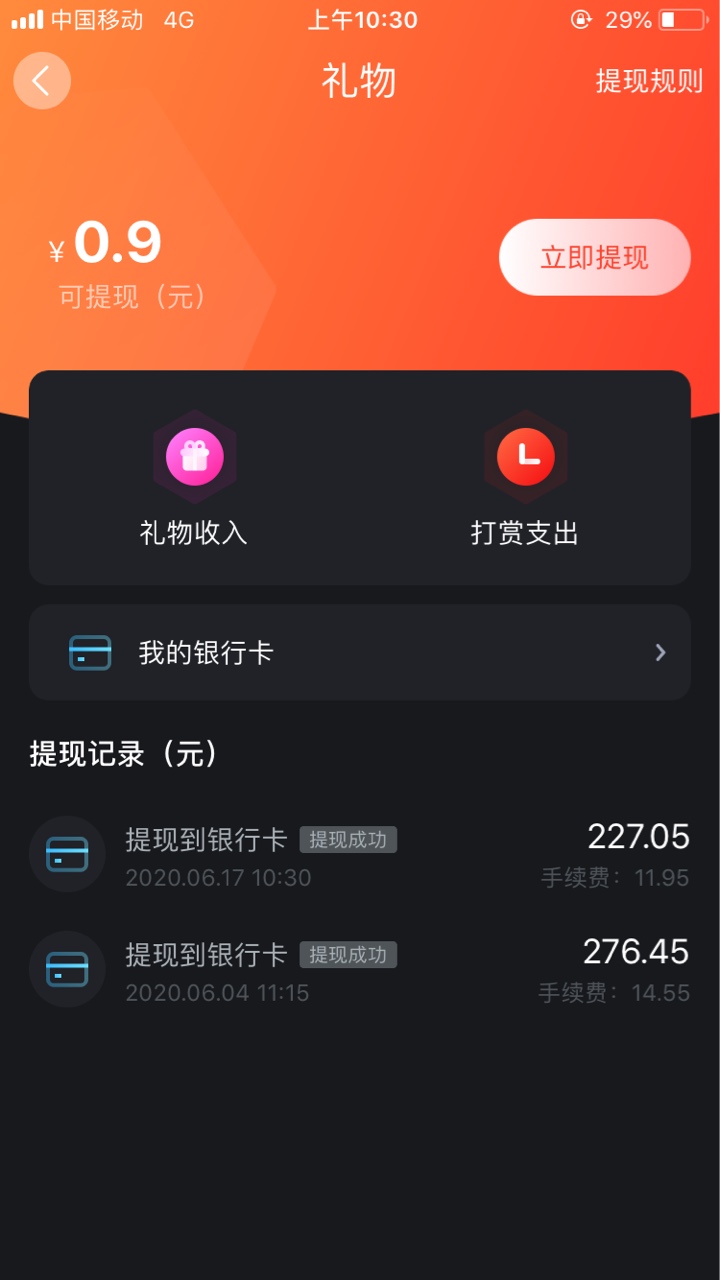Open 提现规则 withdrawal rules

649,81
